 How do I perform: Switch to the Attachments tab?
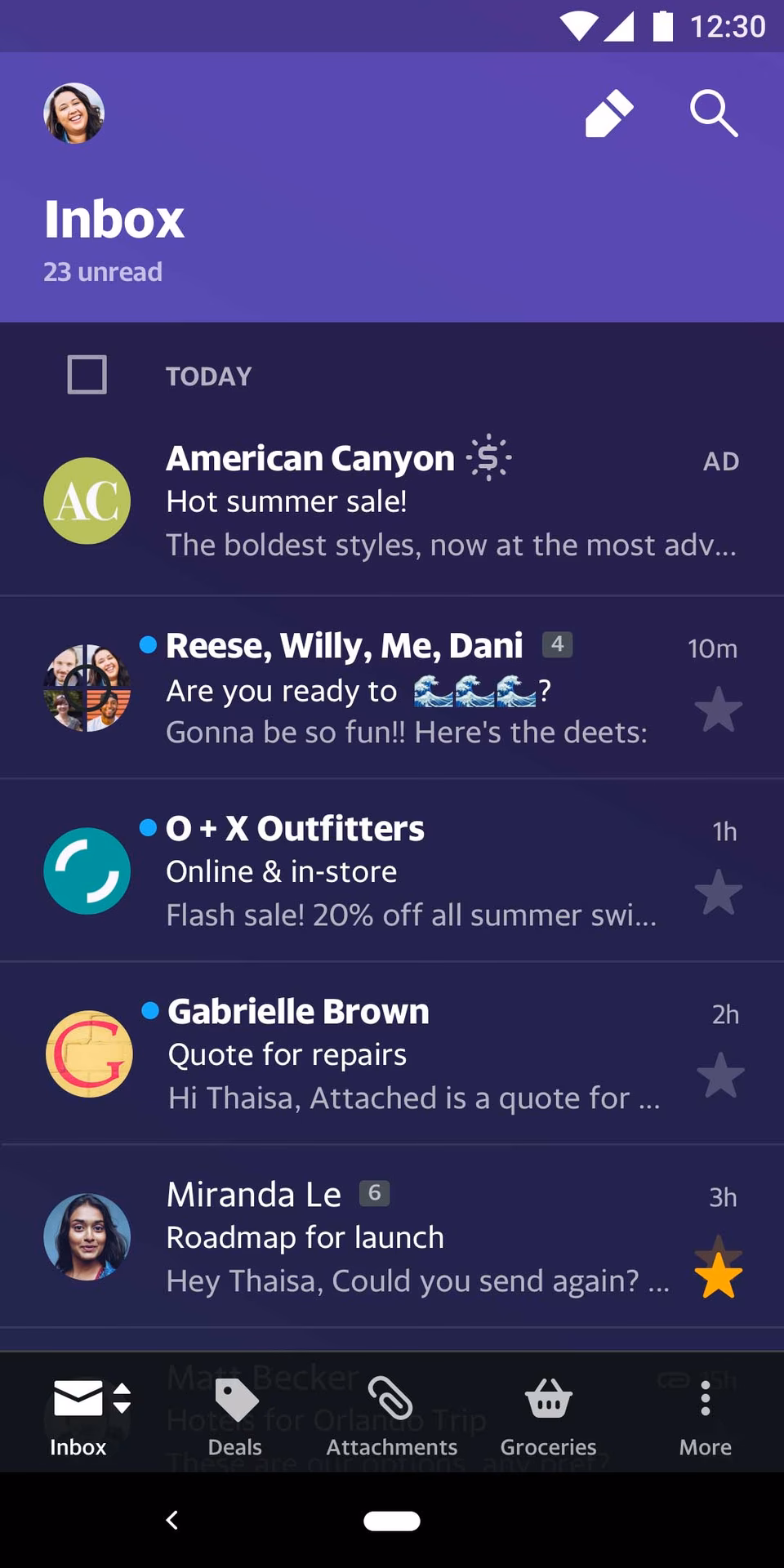392,1417
